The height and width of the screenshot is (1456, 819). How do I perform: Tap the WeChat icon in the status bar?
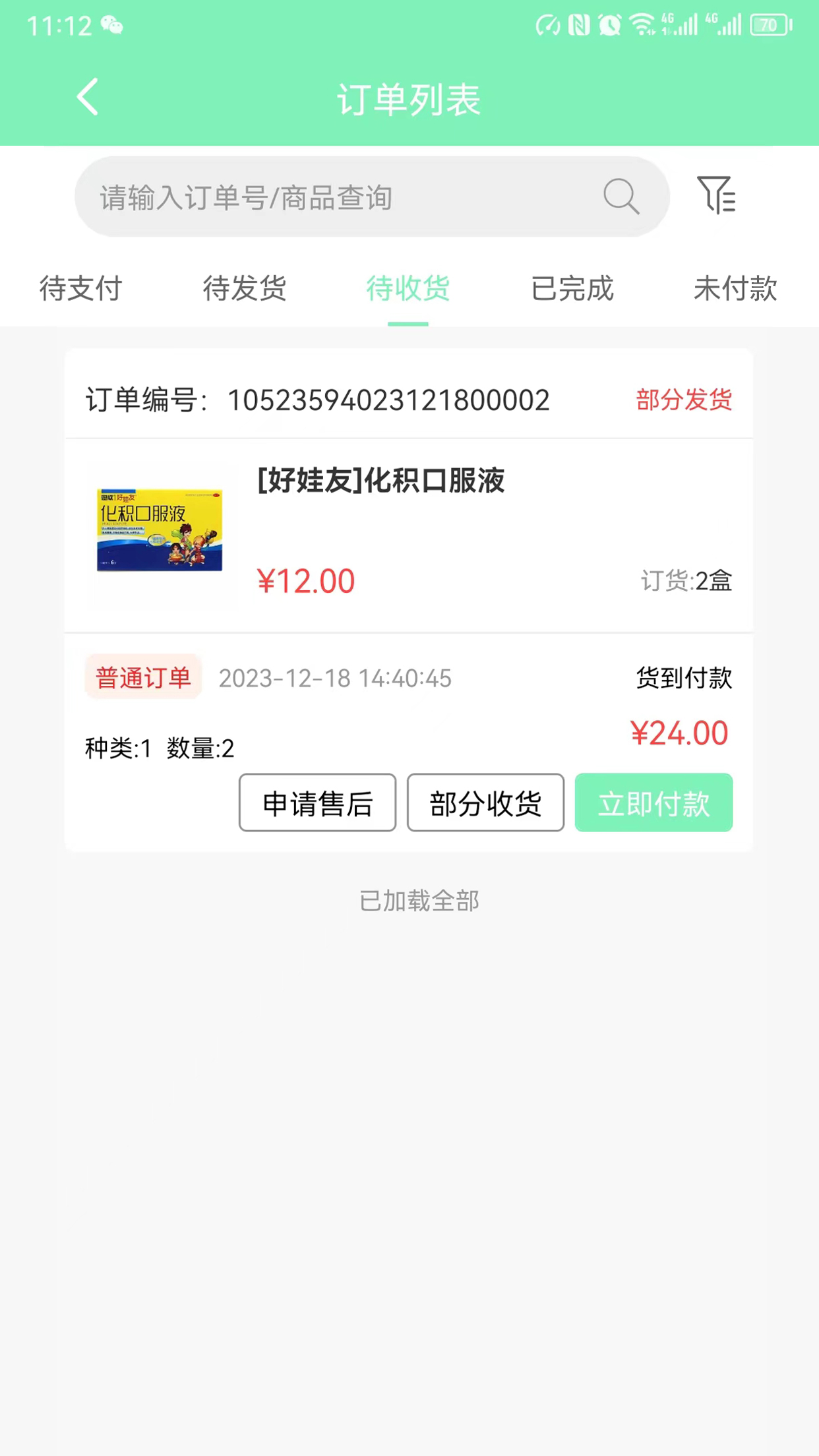(112, 25)
